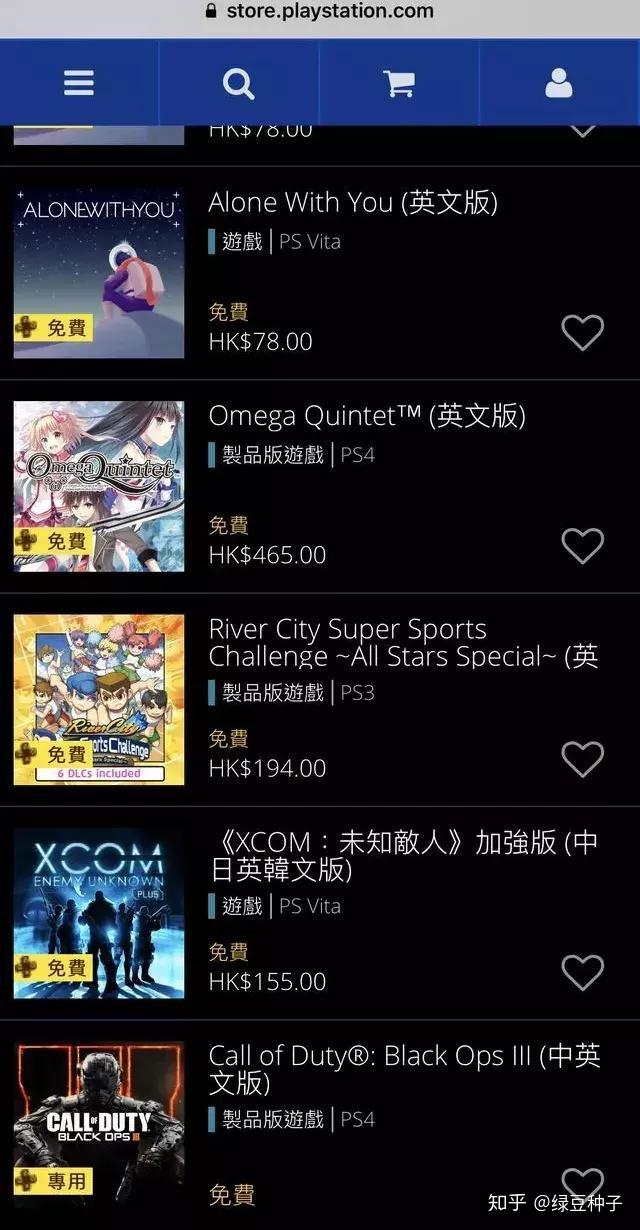Wishlist Omega Quintet with the heart

tap(582, 546)
